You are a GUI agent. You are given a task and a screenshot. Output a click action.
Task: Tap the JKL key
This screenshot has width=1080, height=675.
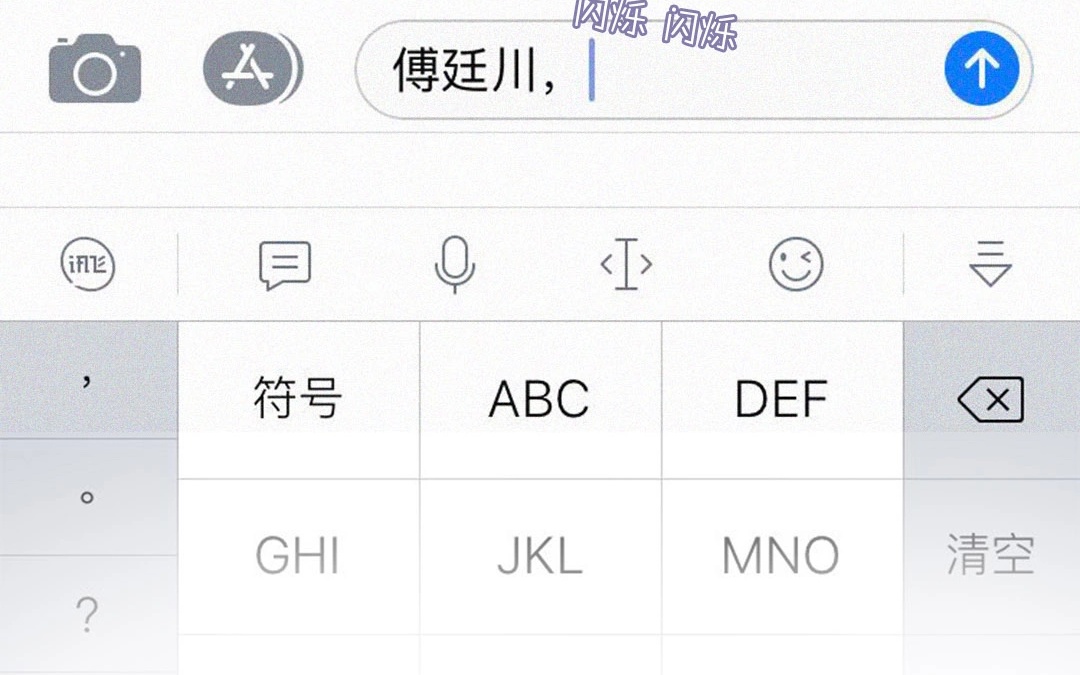point(540,557)
